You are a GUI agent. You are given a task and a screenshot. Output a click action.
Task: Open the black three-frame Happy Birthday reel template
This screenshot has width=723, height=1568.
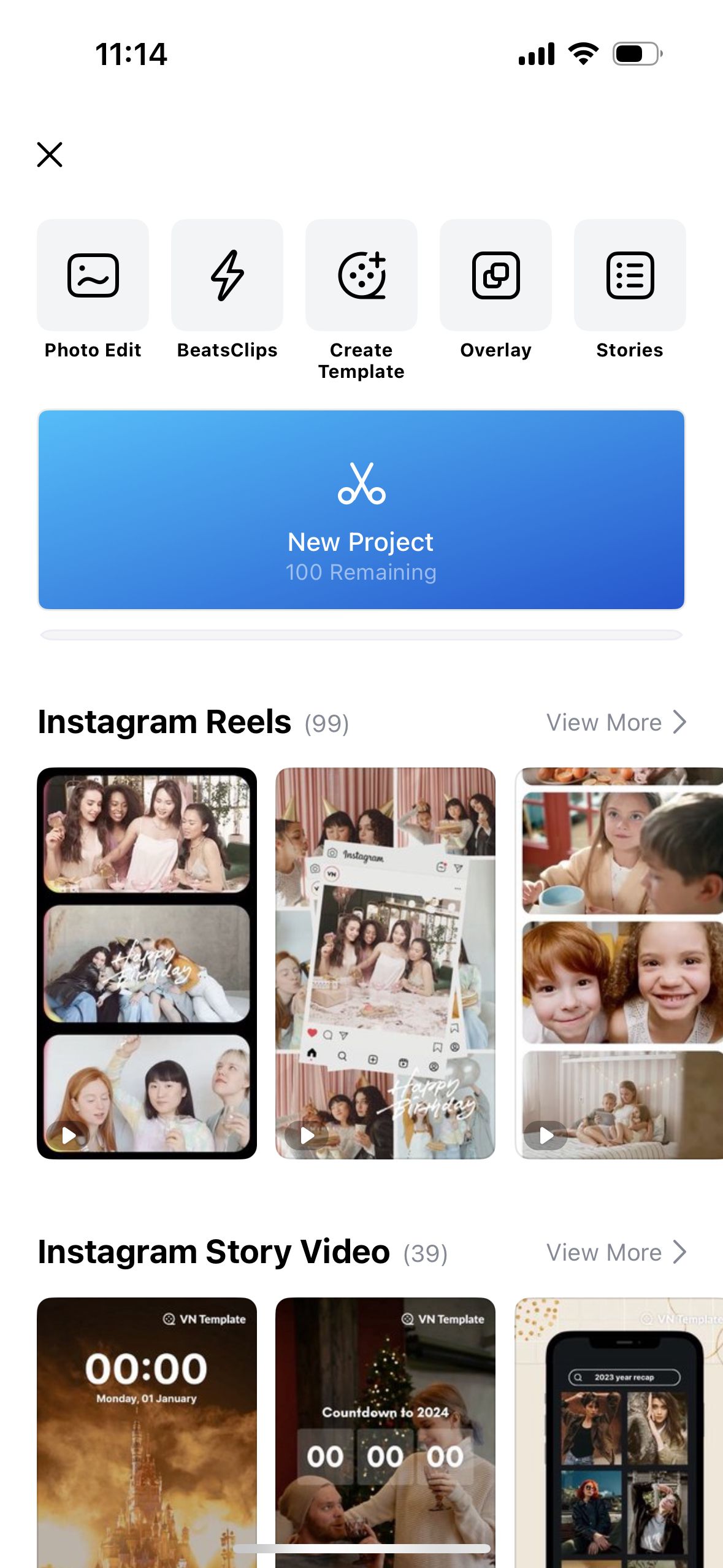[147, 963]
